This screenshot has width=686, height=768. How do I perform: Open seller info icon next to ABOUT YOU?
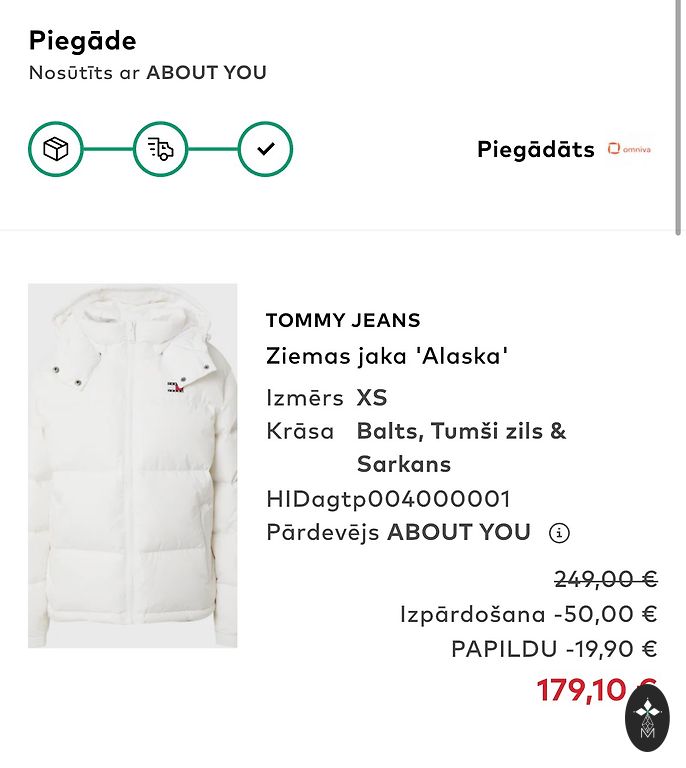pyautogui.click(x=559, y=533)
